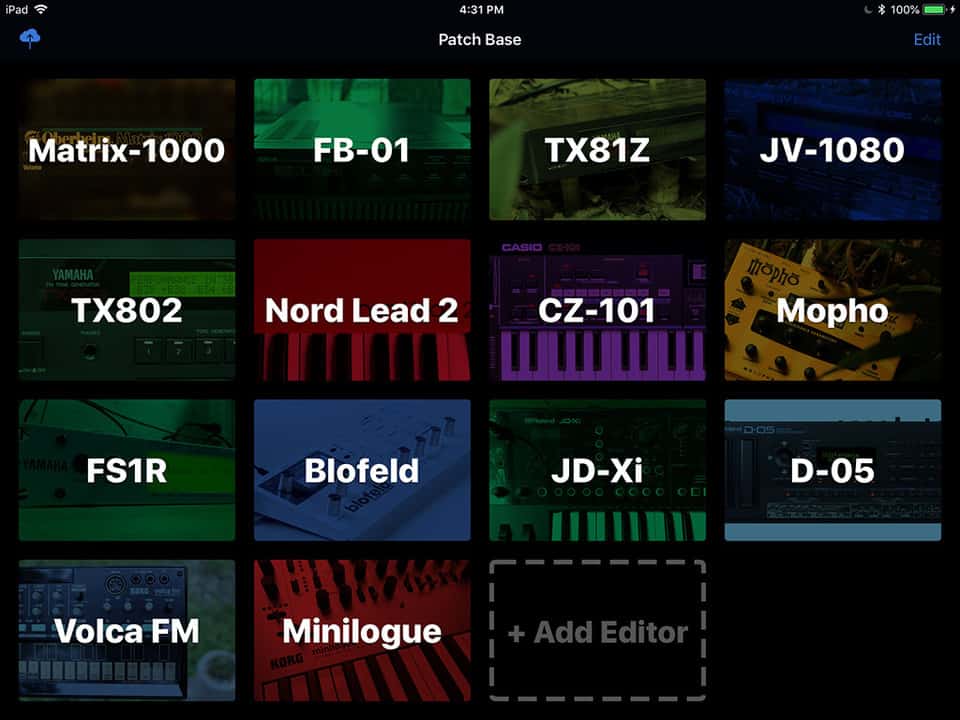Open the FS1R editor tile

click(x=127, y=470)
